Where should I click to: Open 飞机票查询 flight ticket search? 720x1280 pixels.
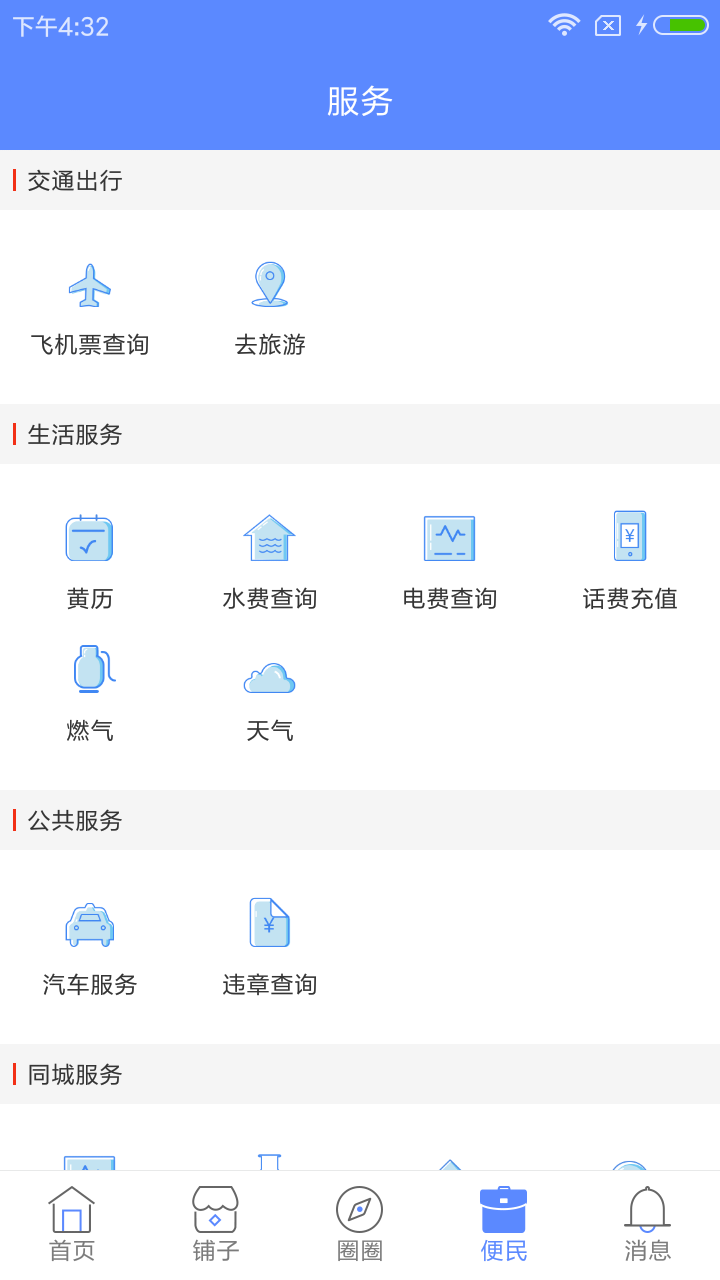click(90, 306)
